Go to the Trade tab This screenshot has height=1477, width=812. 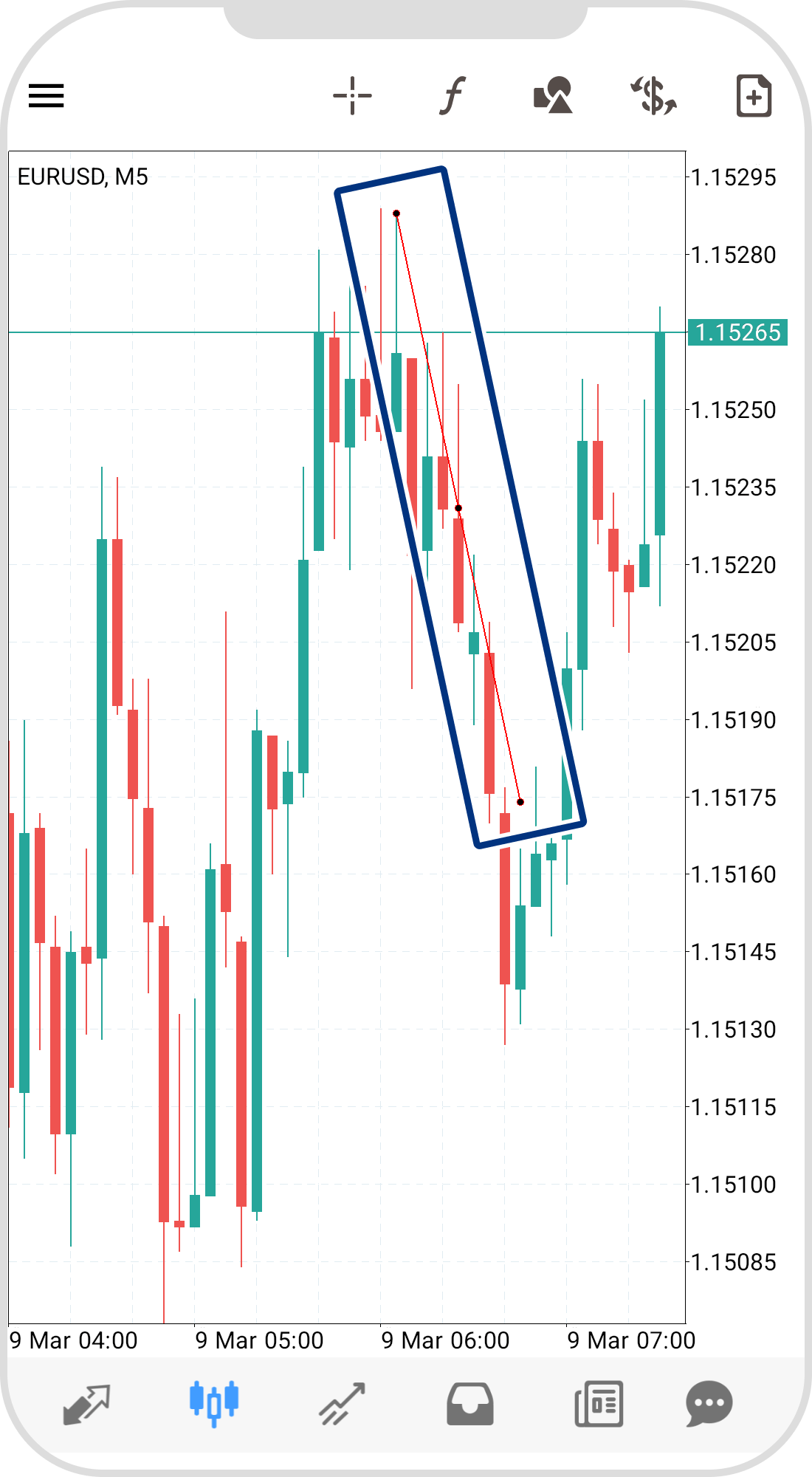(x=342, y=1403)
